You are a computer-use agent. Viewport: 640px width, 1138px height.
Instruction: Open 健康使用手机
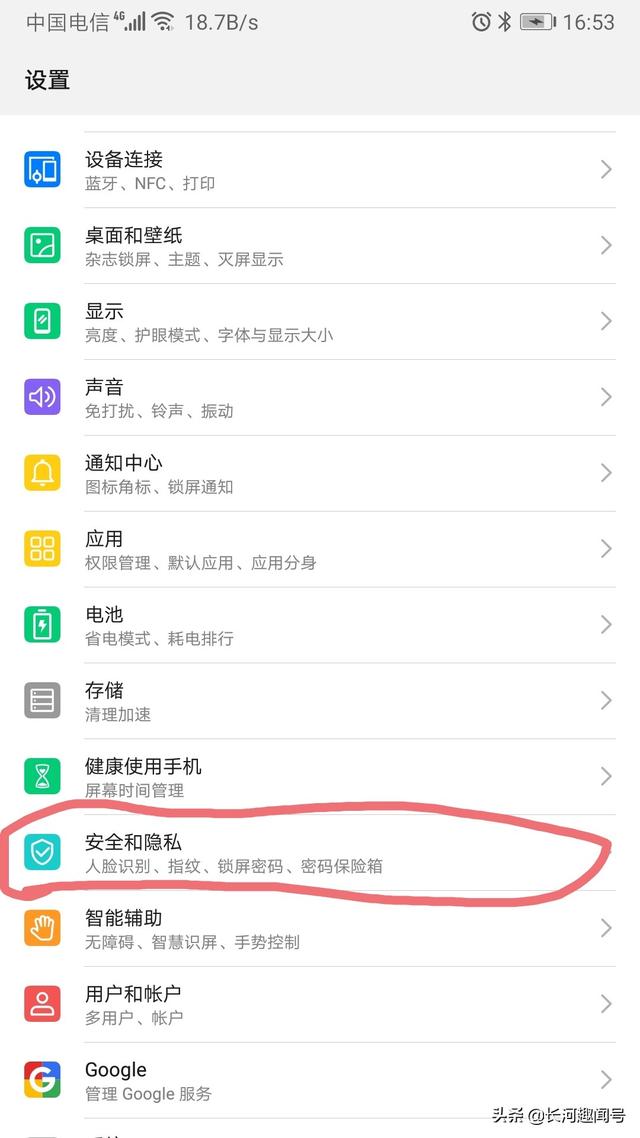click(320, 777)
